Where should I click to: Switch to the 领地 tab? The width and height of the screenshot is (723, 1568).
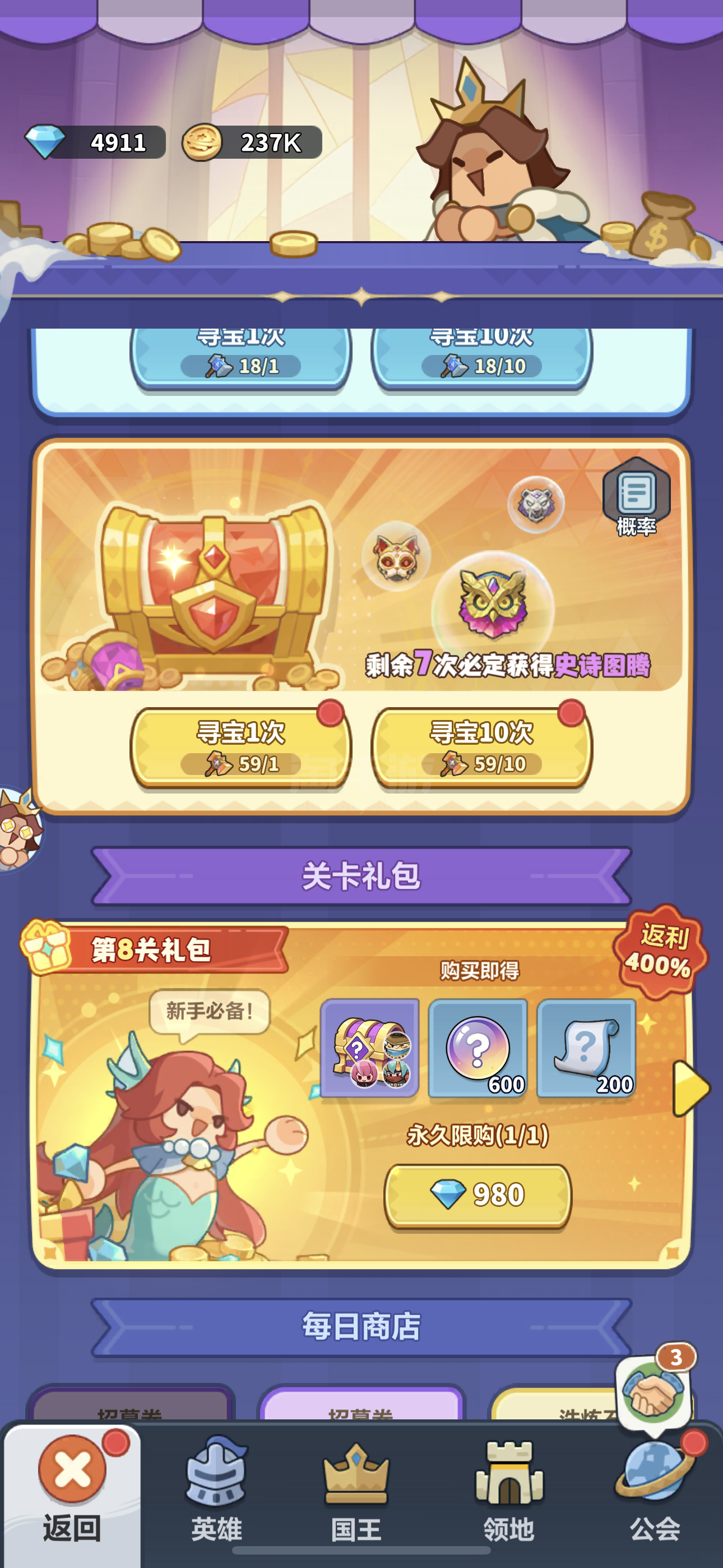(x=508, y=1491)
